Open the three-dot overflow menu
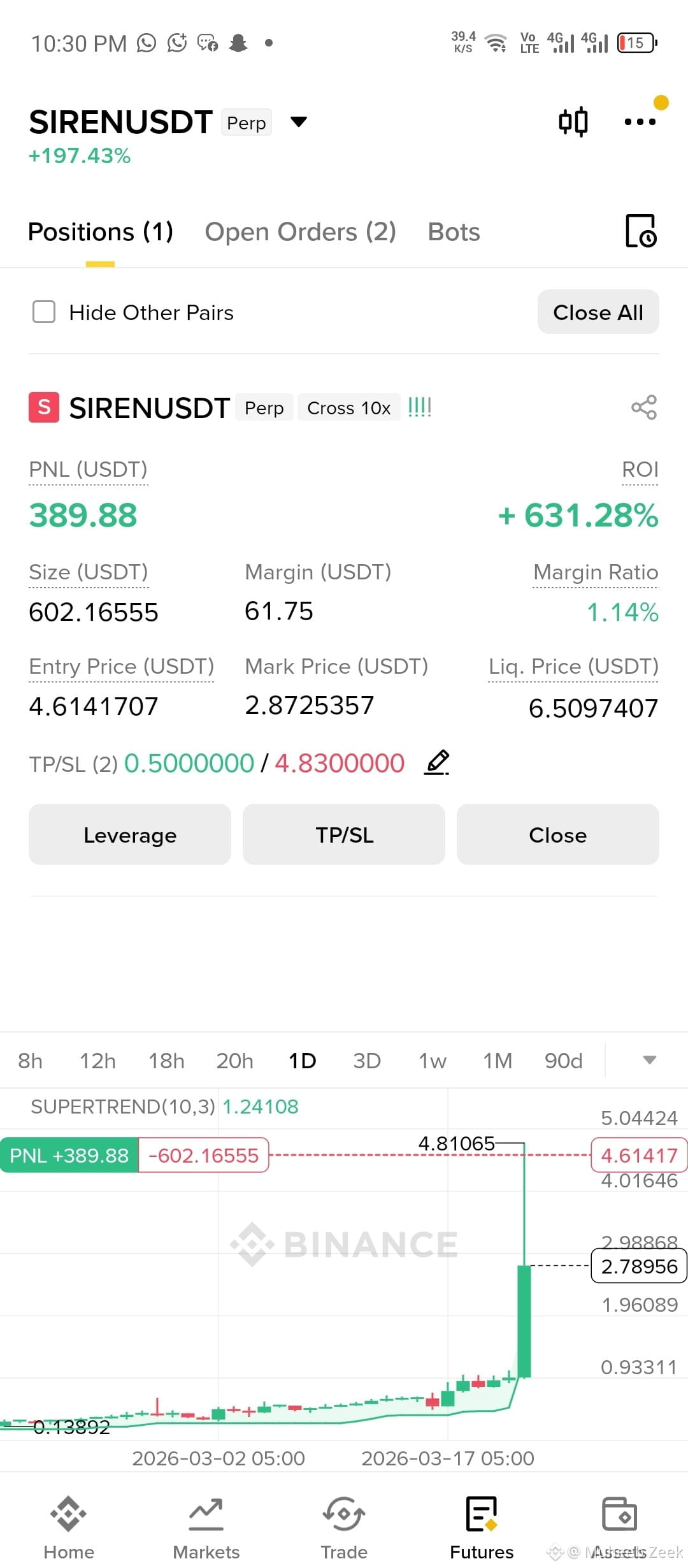The width and height of the screenshot is (688, 1568). pos(640,122)
